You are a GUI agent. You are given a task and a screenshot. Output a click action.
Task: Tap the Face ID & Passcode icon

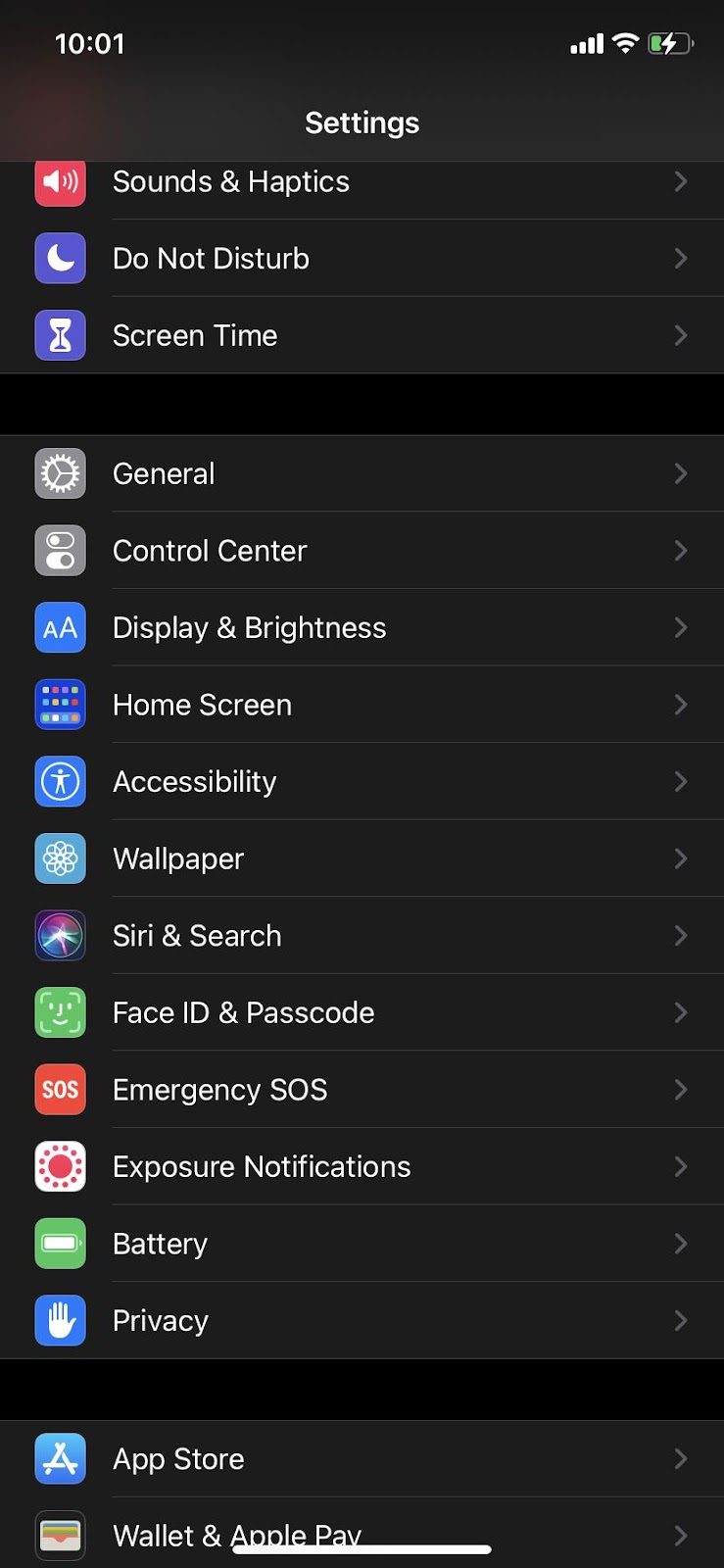click(60, 1012)
